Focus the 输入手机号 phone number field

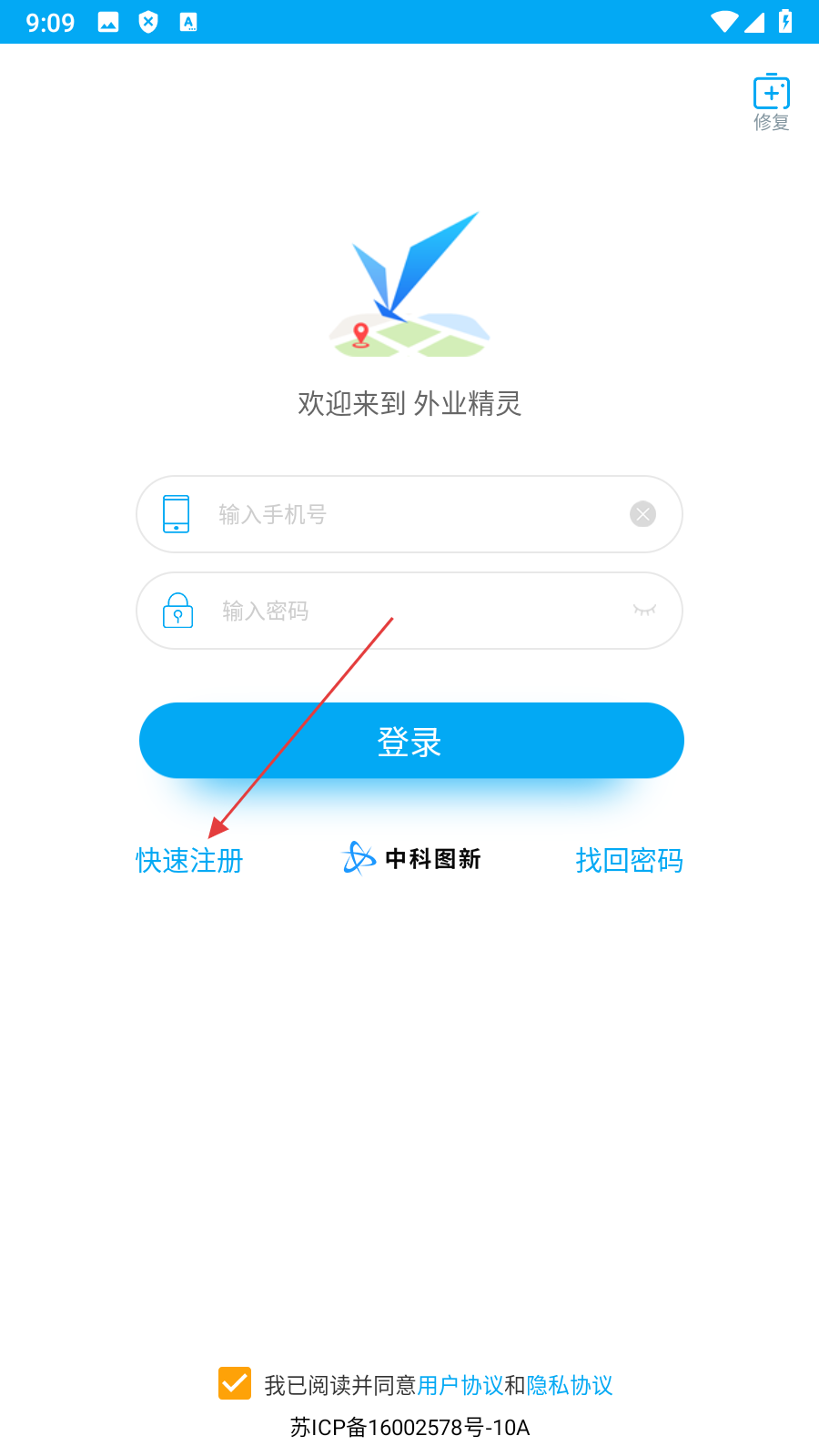tap(409, 514)
